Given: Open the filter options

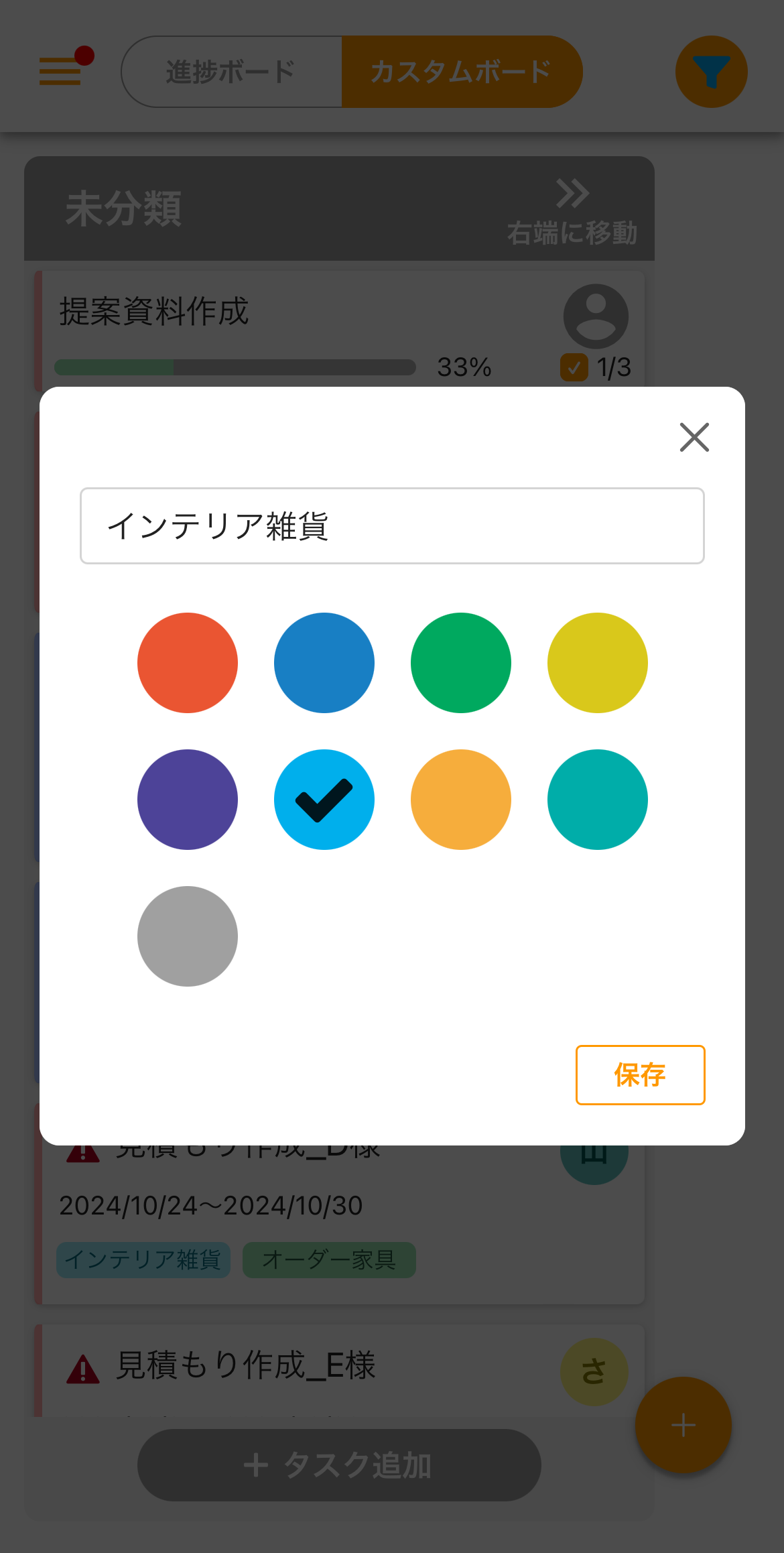Looking at the screenshot, I should [x=712, y=70].
